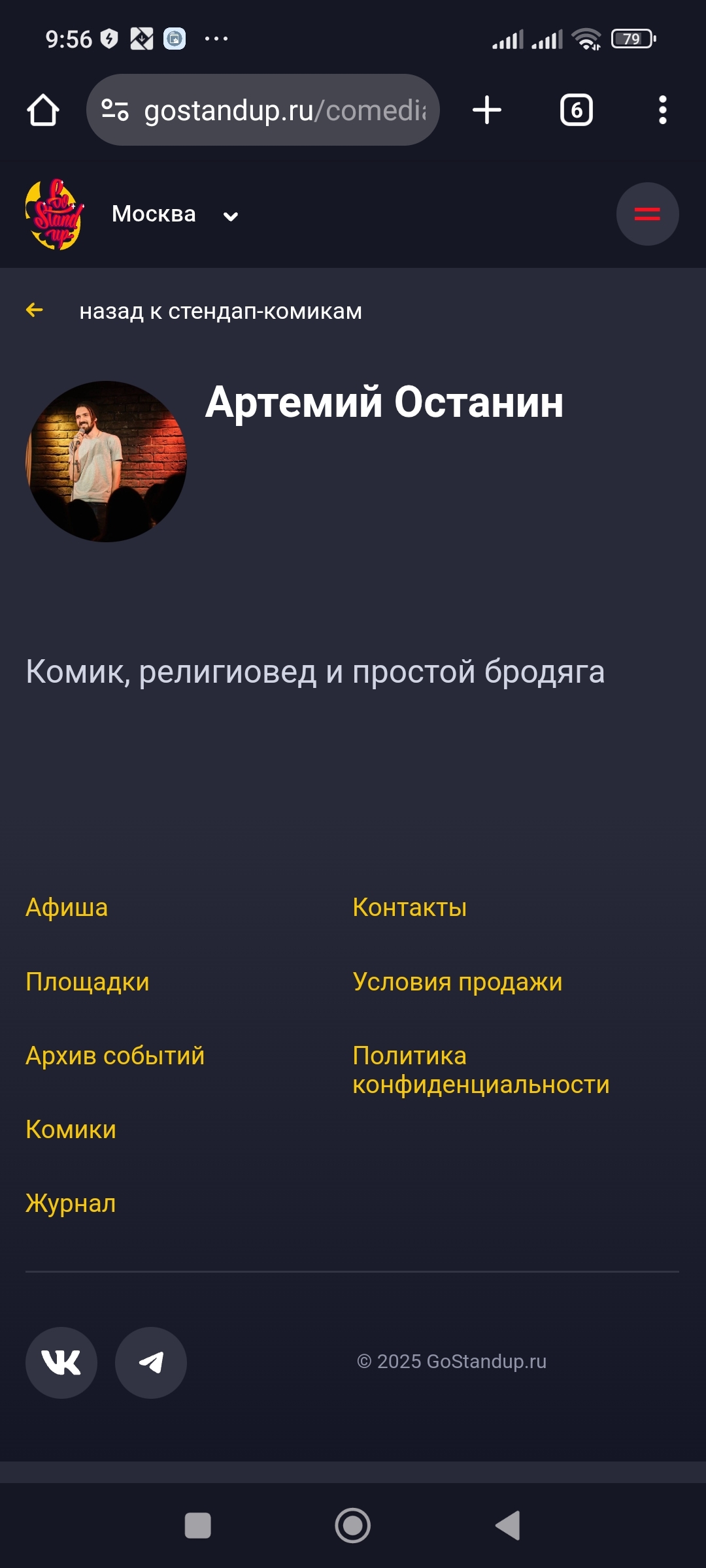
Task: Open the Комики link
Action: (x=71, y=1130)
